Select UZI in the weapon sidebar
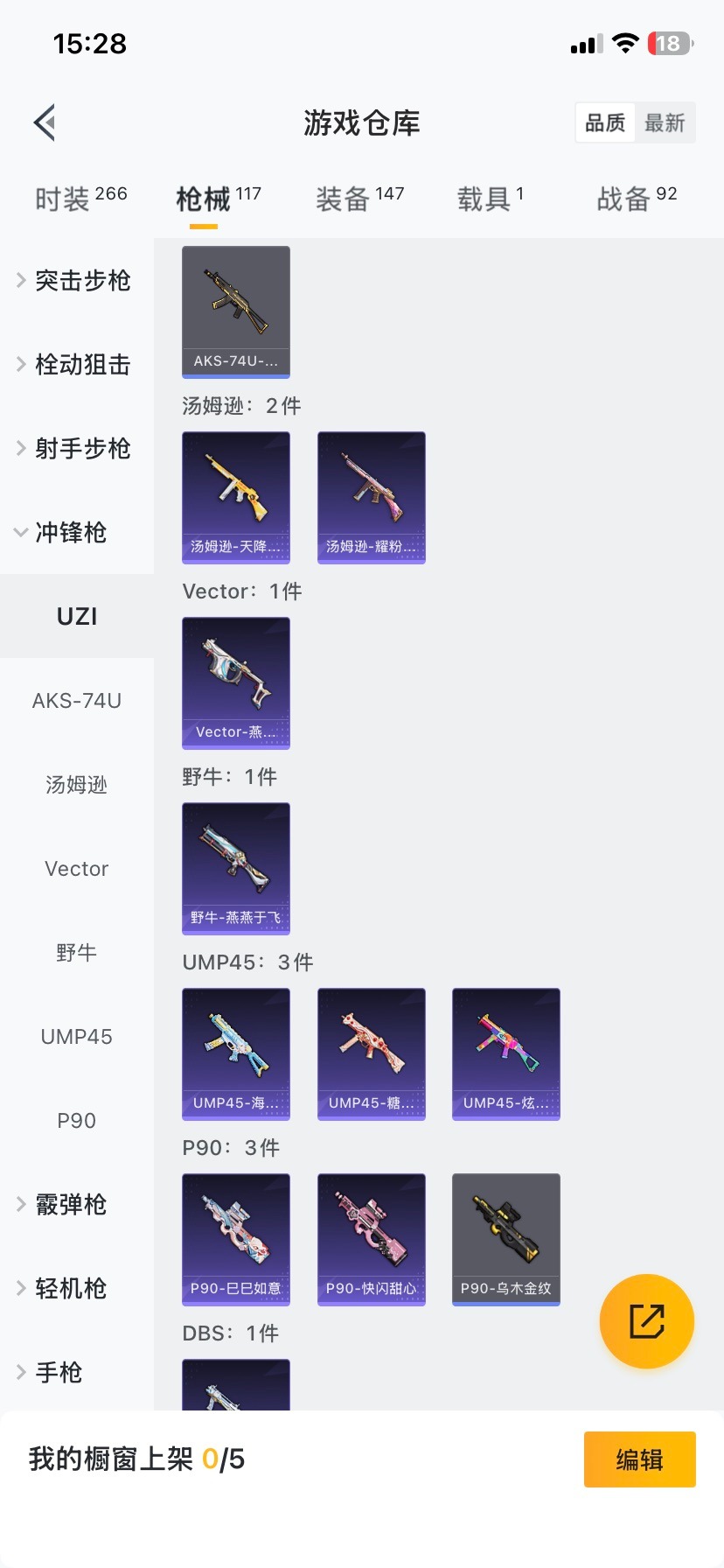724x1568 pixels. [x=76, y=616]
